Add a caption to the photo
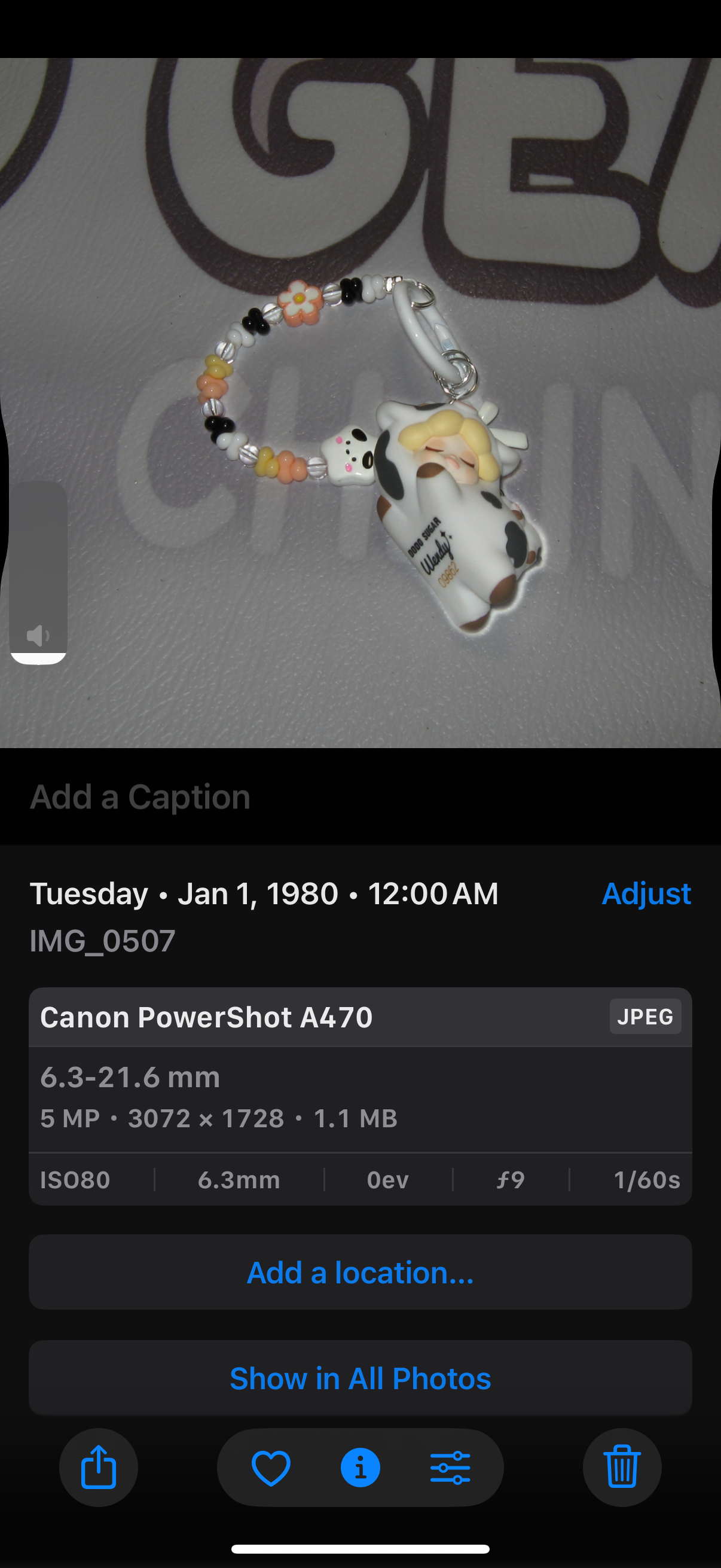Viewport: 721px width, 1568px height. 140,797
